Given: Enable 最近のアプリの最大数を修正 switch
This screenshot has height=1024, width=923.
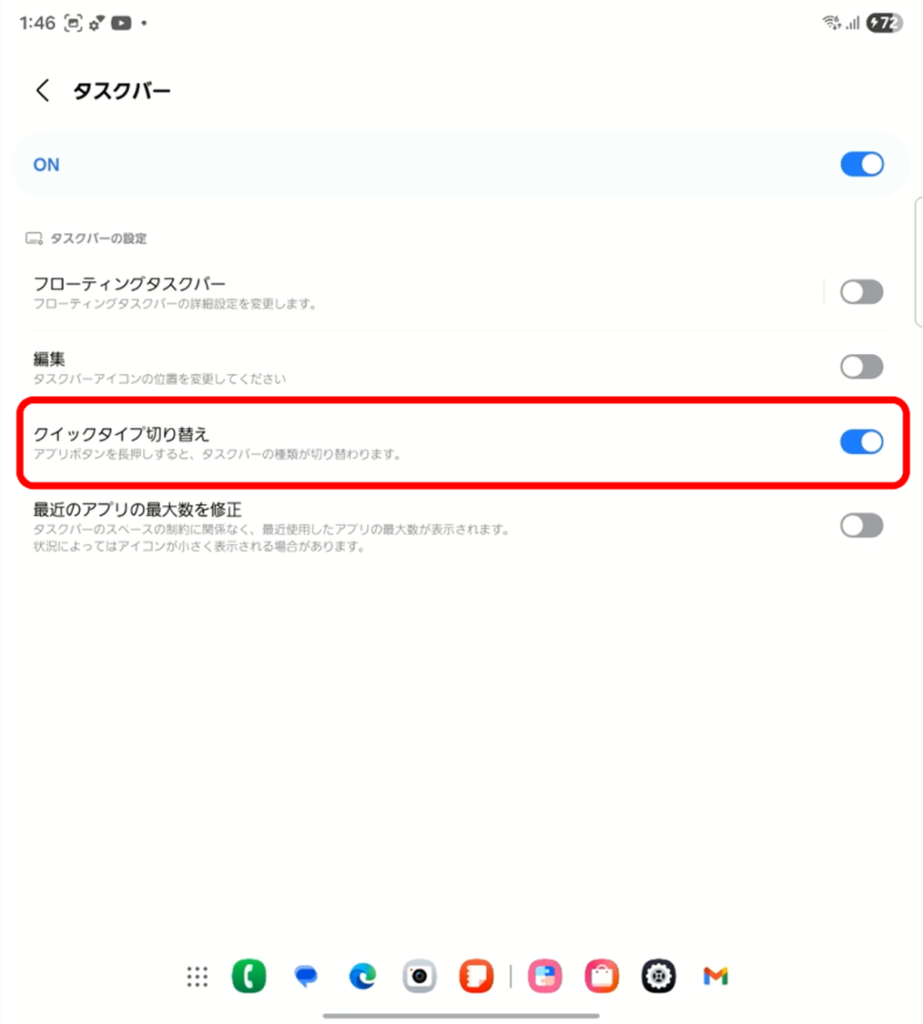Looking at the screenshot, I should (x=861, y=525).
